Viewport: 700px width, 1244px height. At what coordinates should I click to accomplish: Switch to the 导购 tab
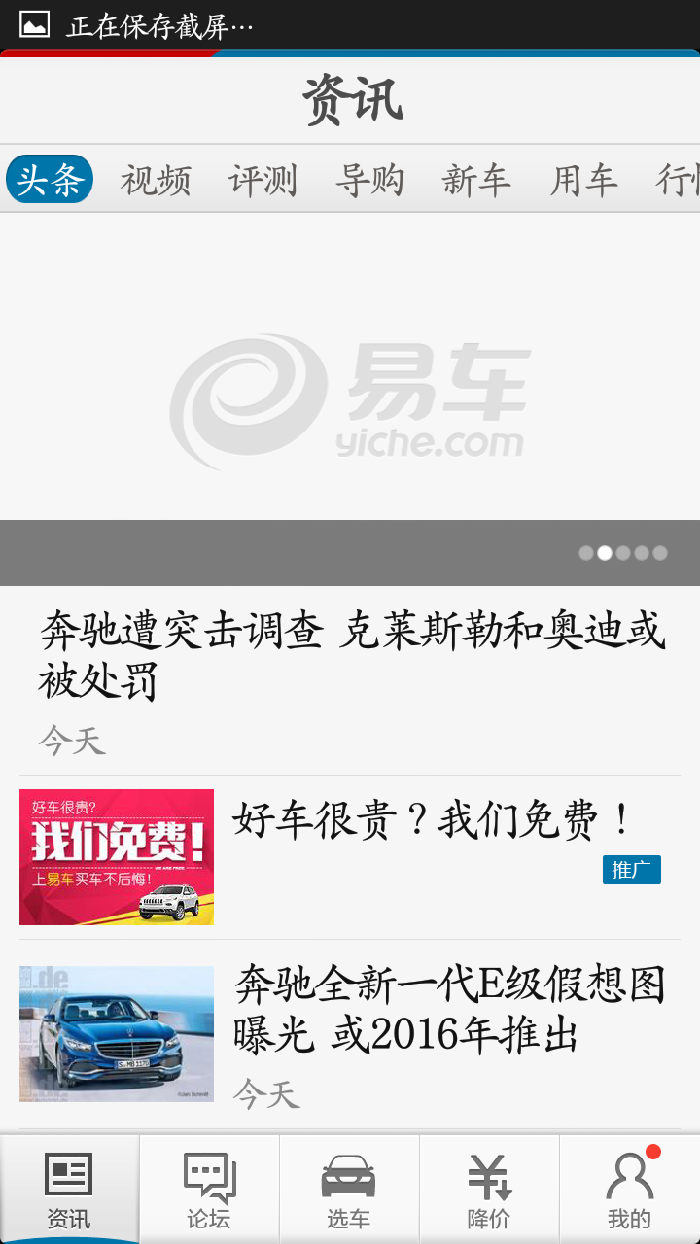369,180
